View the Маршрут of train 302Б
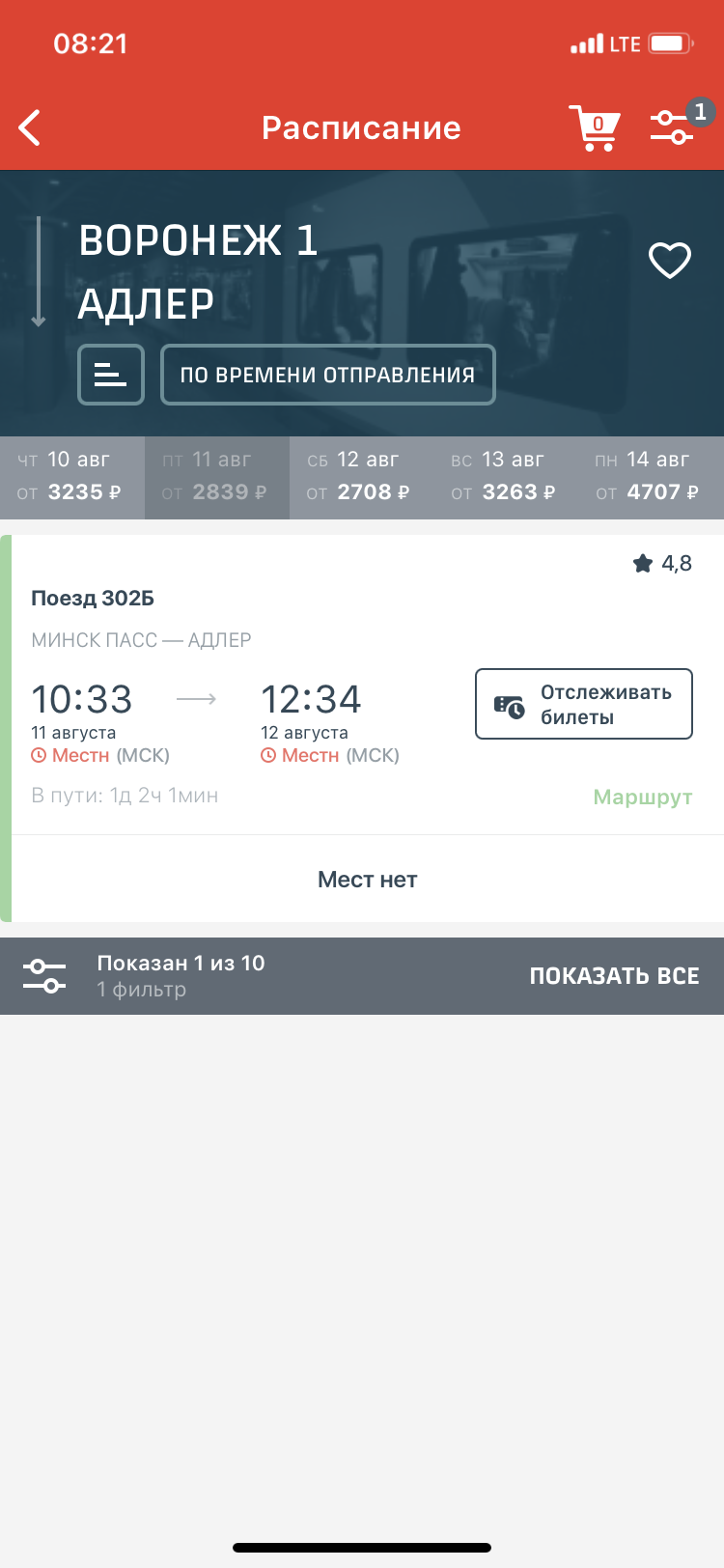 click(x=642, y=797)
